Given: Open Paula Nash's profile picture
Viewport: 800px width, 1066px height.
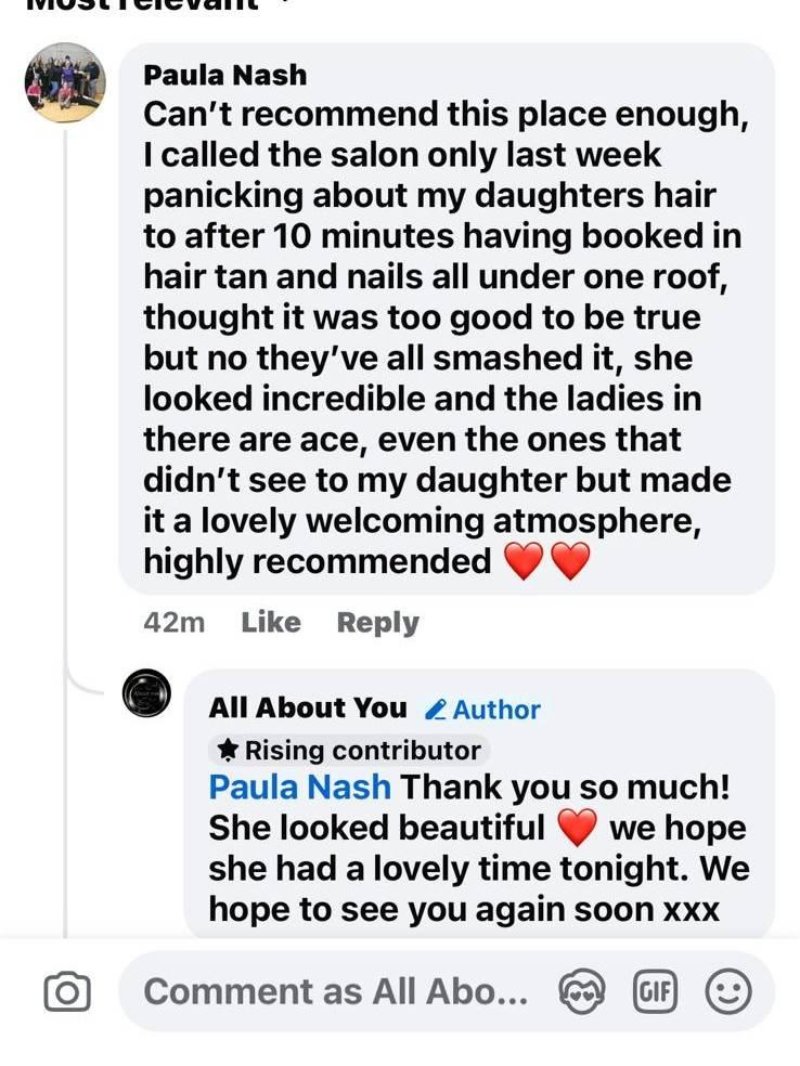Looking at the screenshot, I should (x=65, y=83).
